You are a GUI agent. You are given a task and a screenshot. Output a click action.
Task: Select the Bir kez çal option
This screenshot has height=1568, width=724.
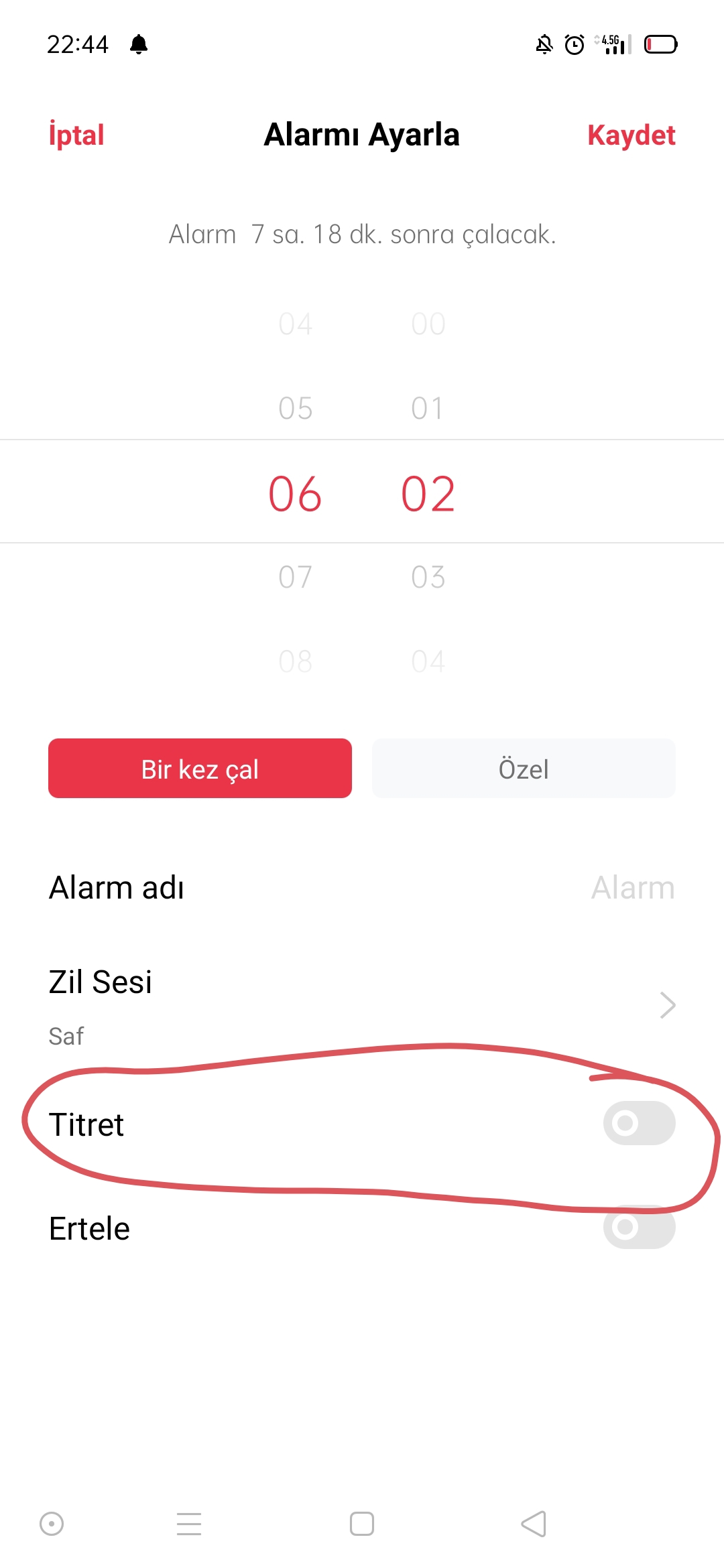tap(200, 769)
